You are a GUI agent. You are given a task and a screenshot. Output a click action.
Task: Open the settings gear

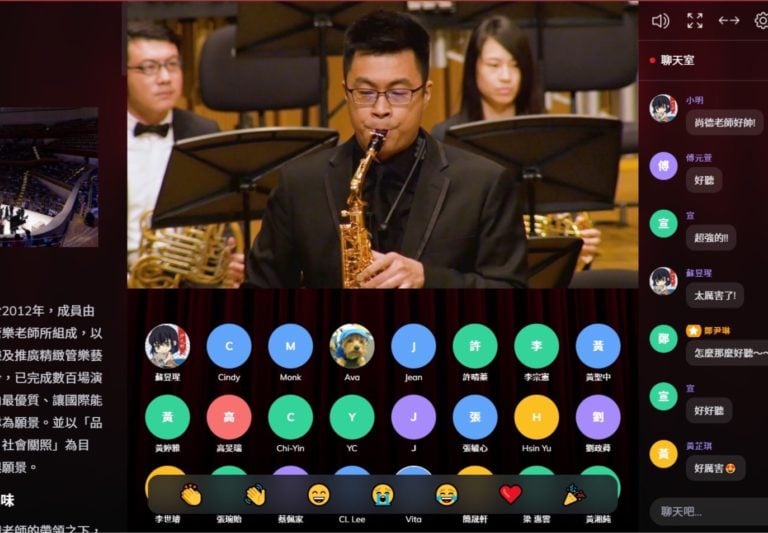point(761,20)
